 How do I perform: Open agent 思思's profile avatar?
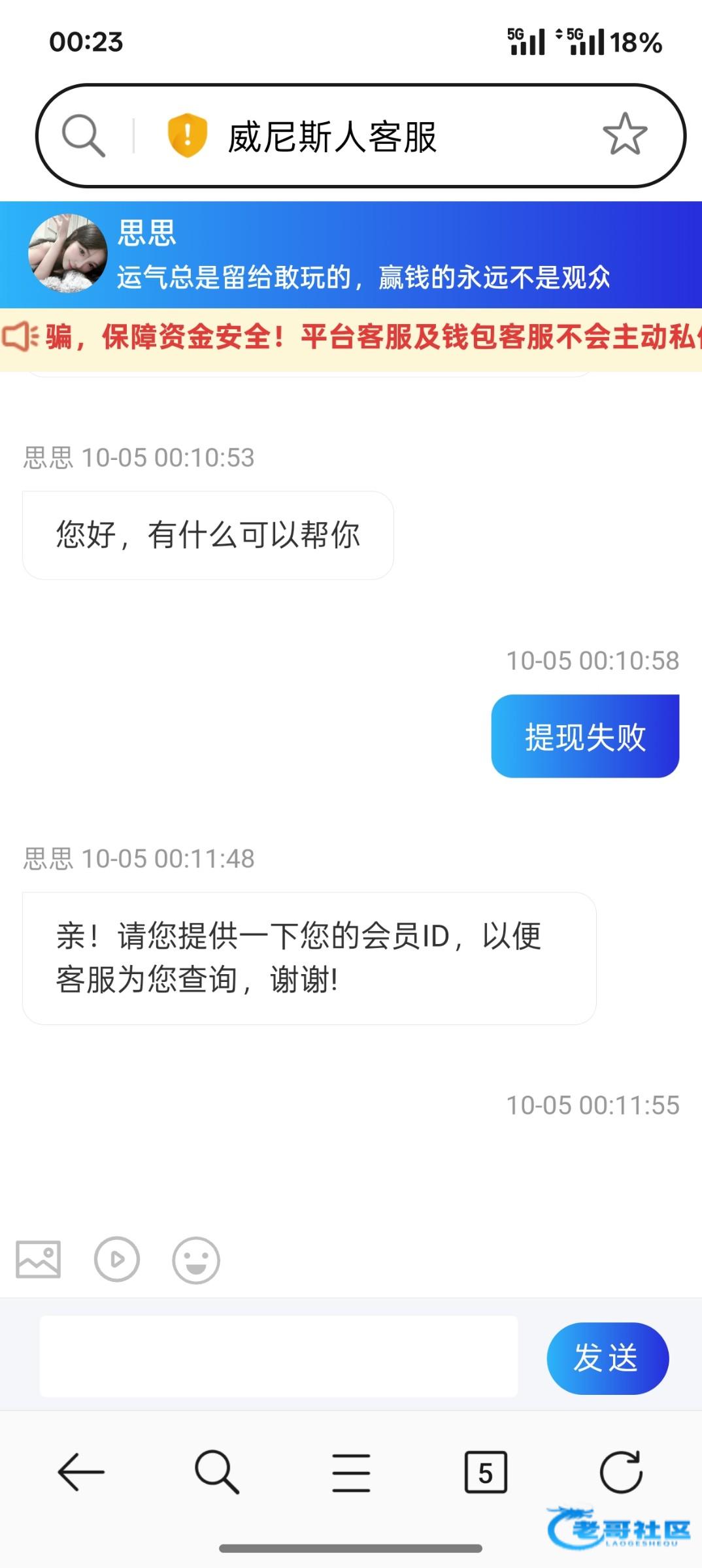click(68, 253)
